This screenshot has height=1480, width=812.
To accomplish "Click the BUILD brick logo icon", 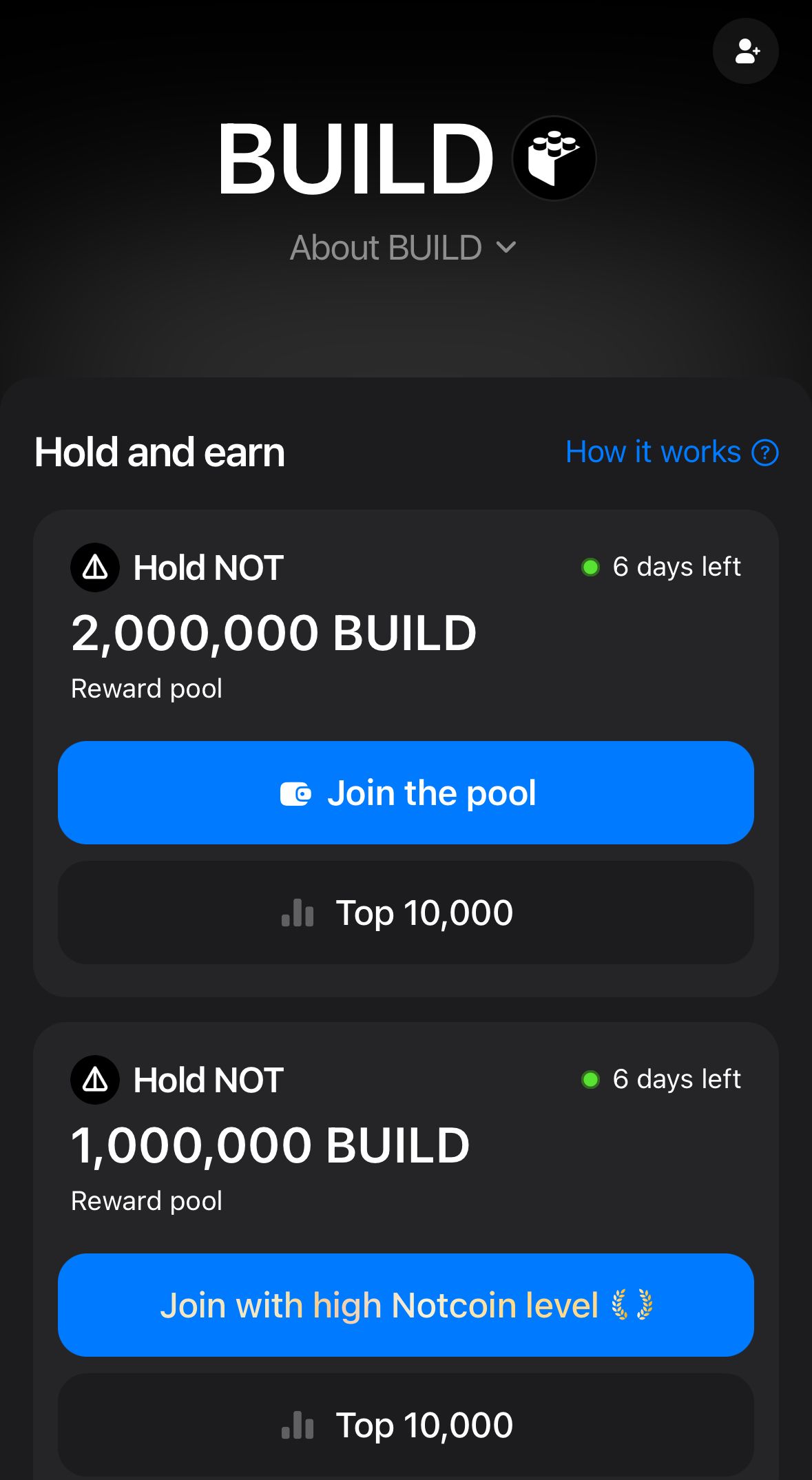I will (554, 158).
